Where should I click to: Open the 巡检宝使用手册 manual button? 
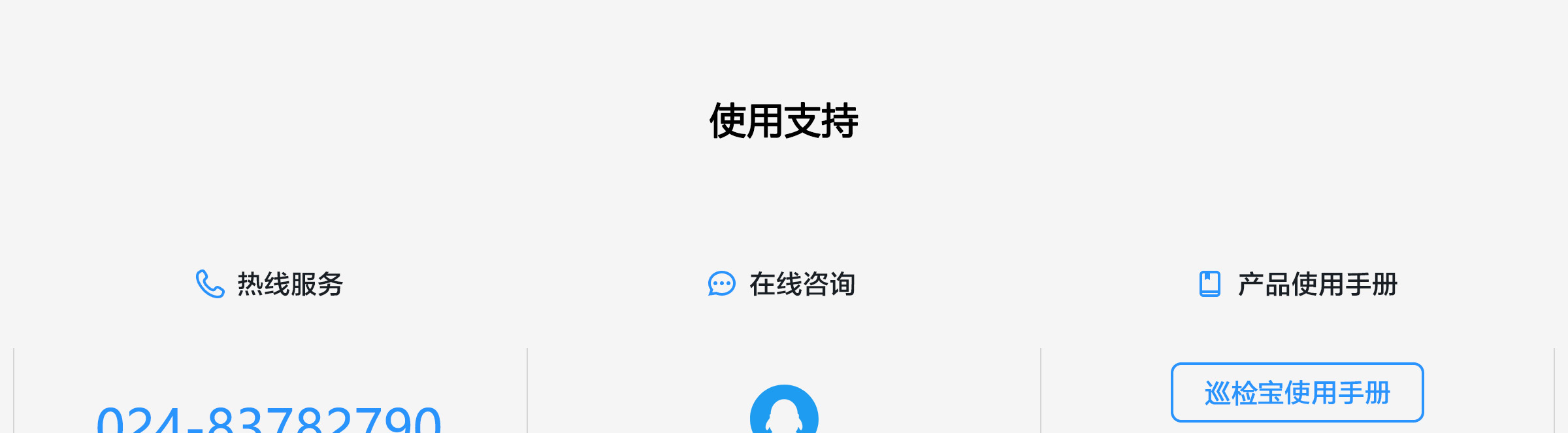tap(1297, 392)
